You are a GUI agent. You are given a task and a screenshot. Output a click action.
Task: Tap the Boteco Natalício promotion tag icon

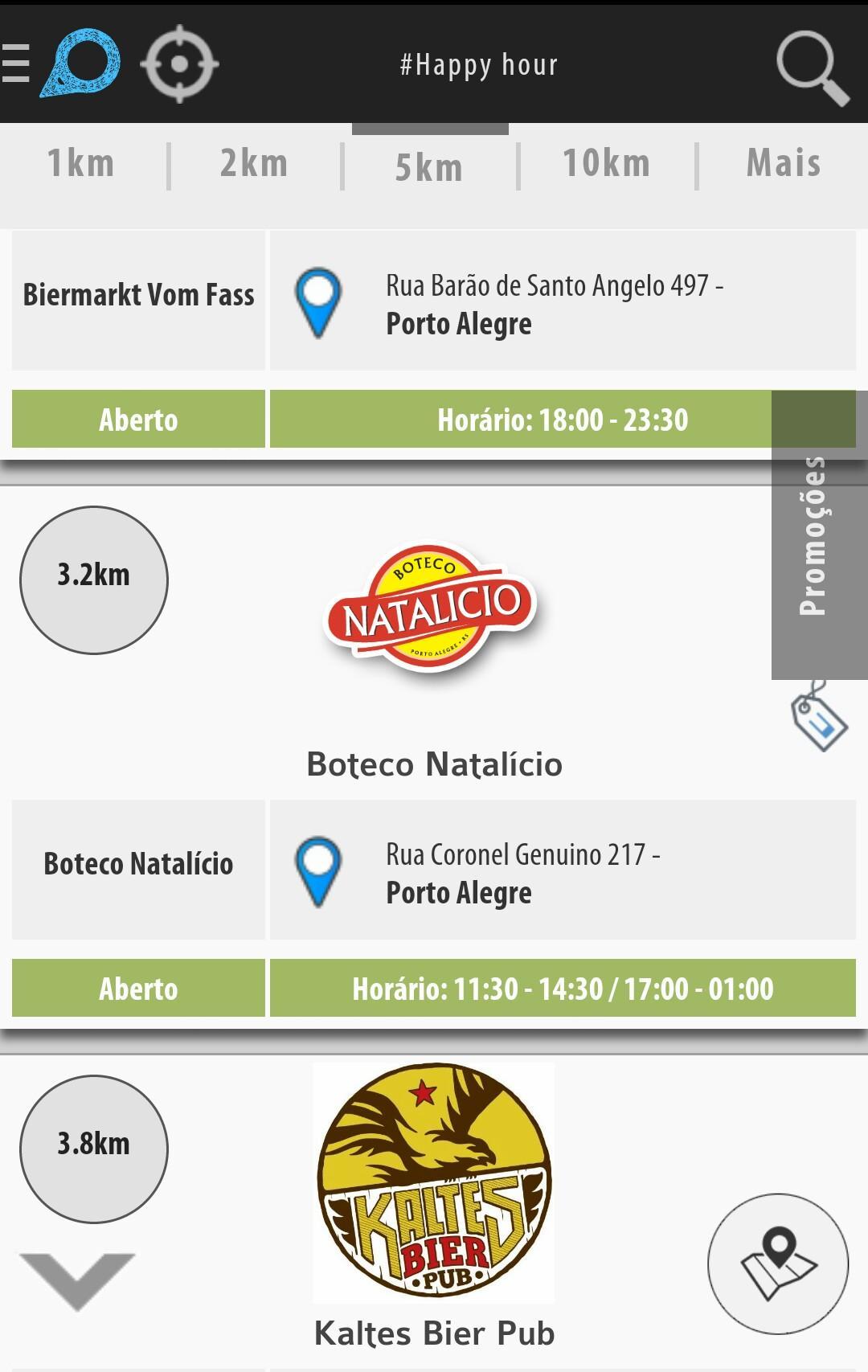tap(818, 718)
